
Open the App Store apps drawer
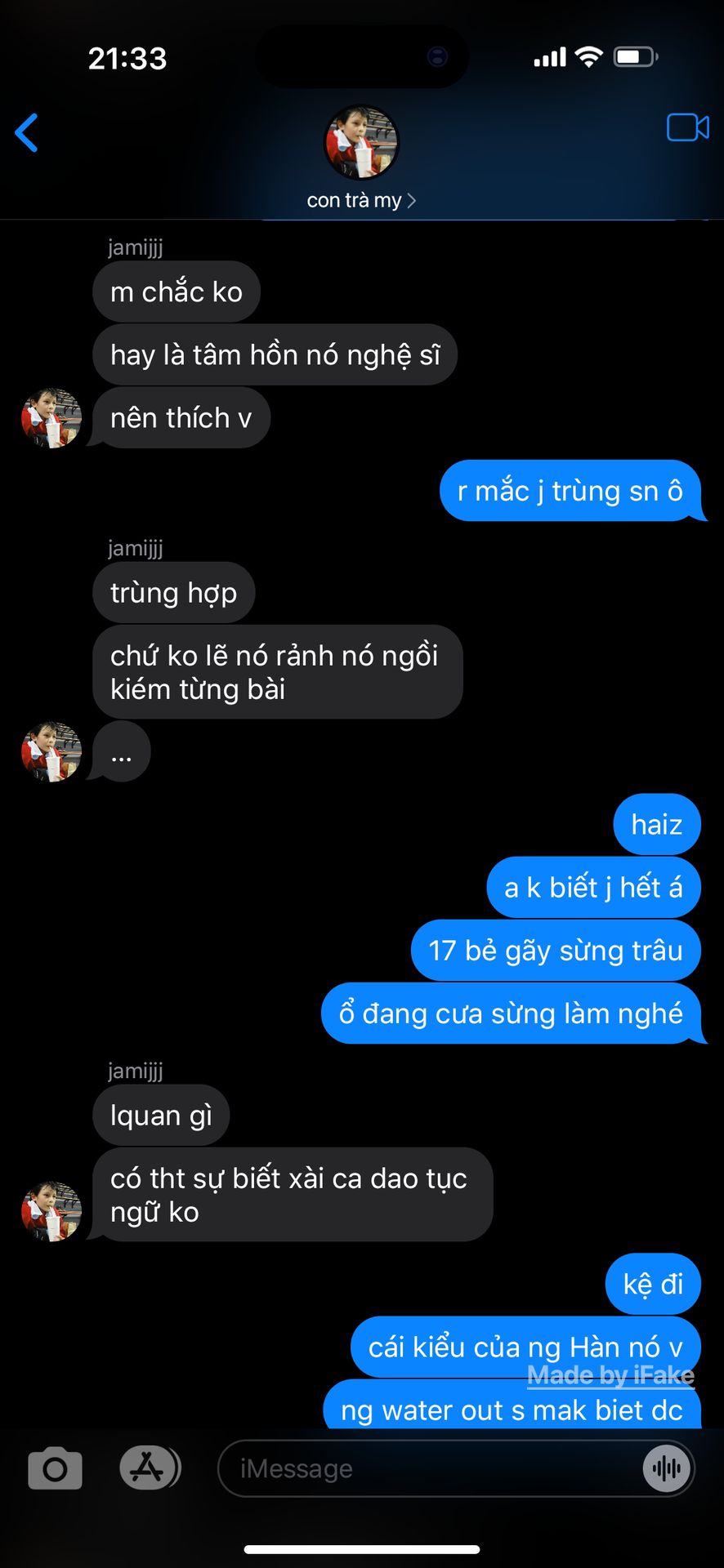coord(148,1468)
